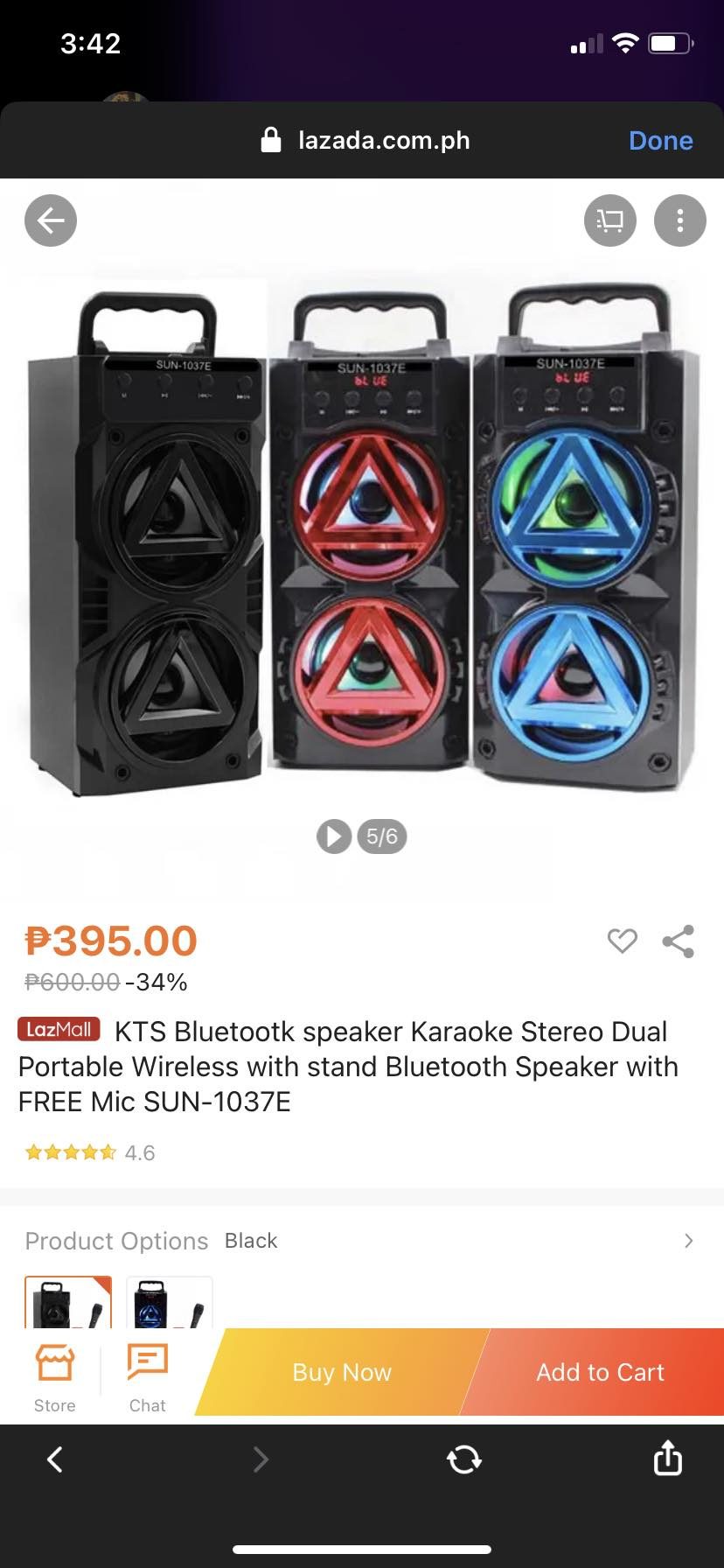Share this product listing
724x1568 pixels.
(679, 941)
